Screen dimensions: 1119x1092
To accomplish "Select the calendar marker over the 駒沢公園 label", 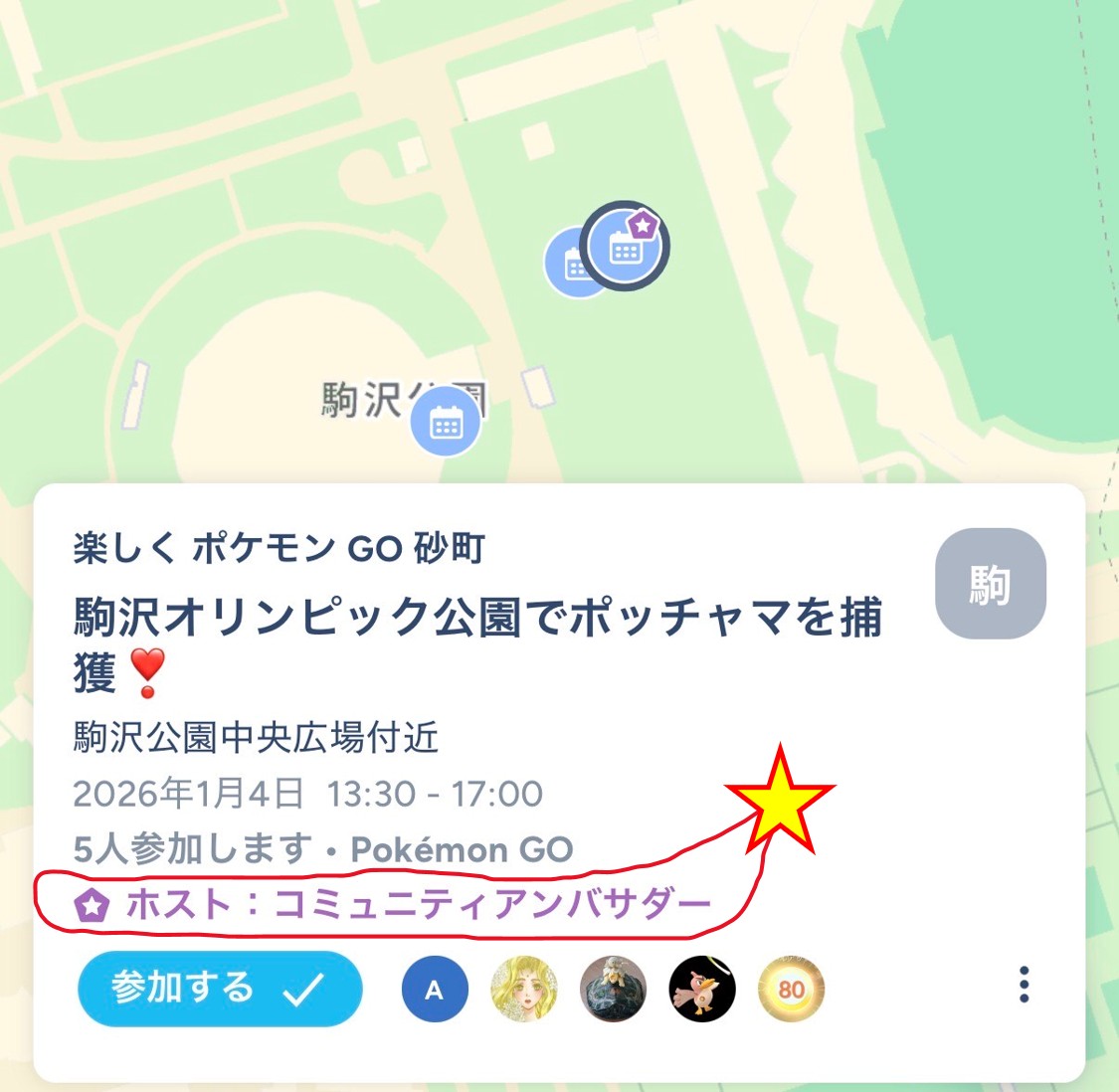I will 446,423.
